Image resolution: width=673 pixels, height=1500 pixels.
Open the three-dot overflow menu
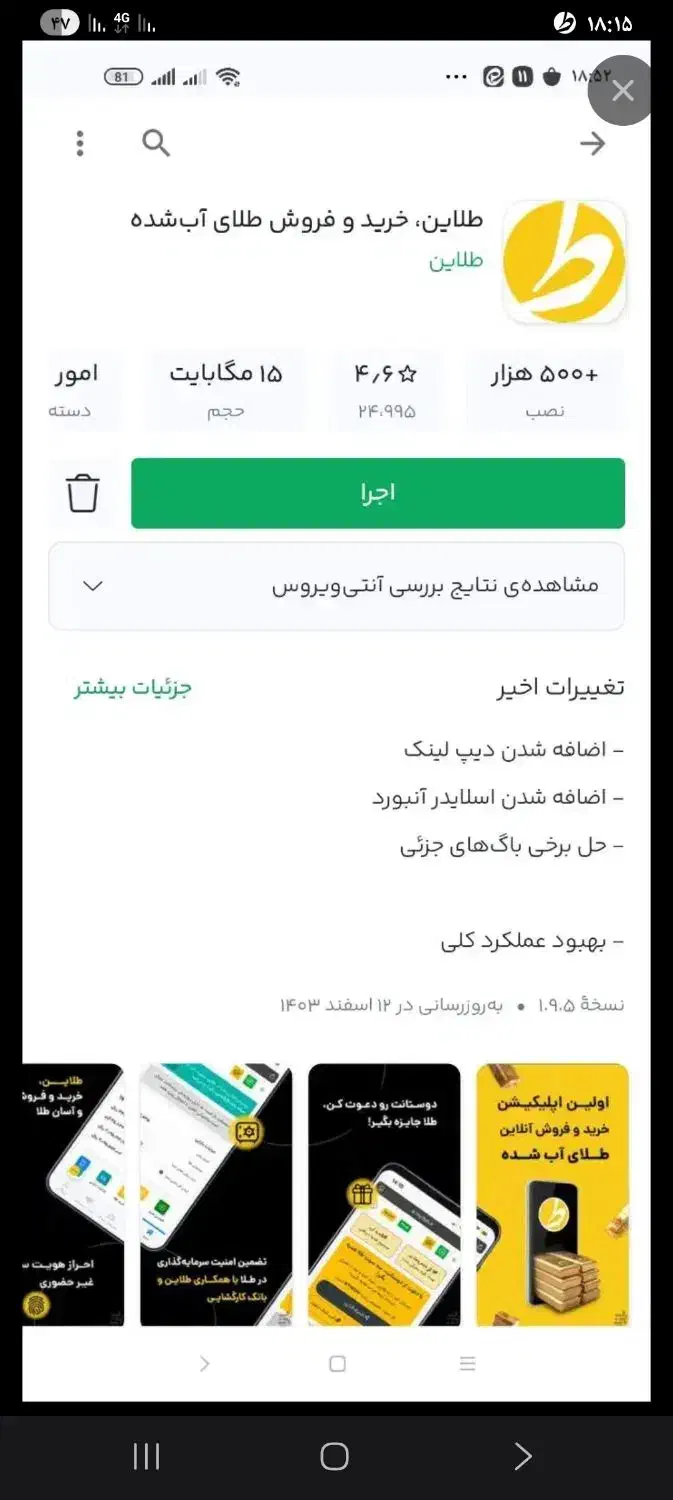pos(80,144)
